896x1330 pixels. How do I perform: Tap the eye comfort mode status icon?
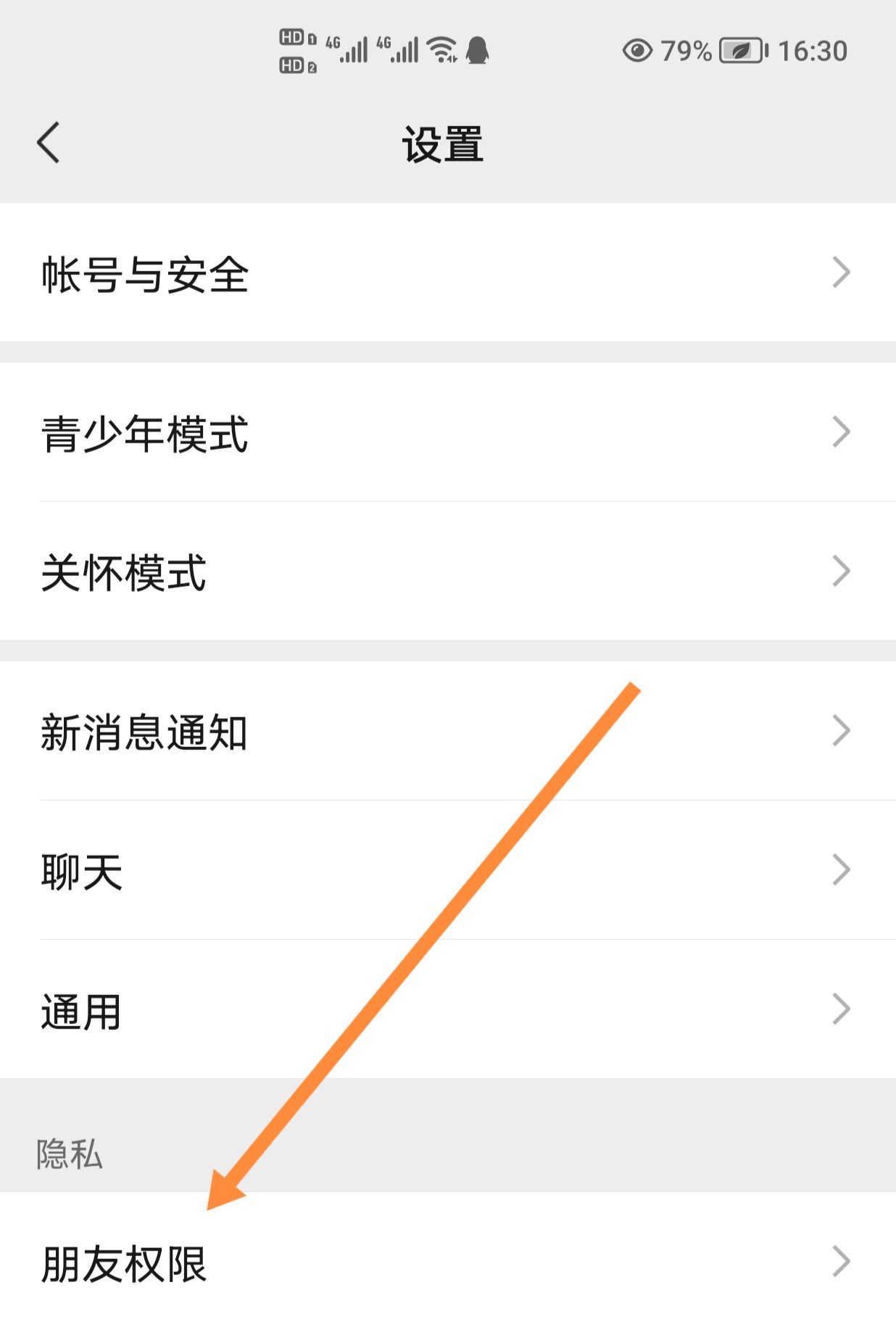pos(638,49)
